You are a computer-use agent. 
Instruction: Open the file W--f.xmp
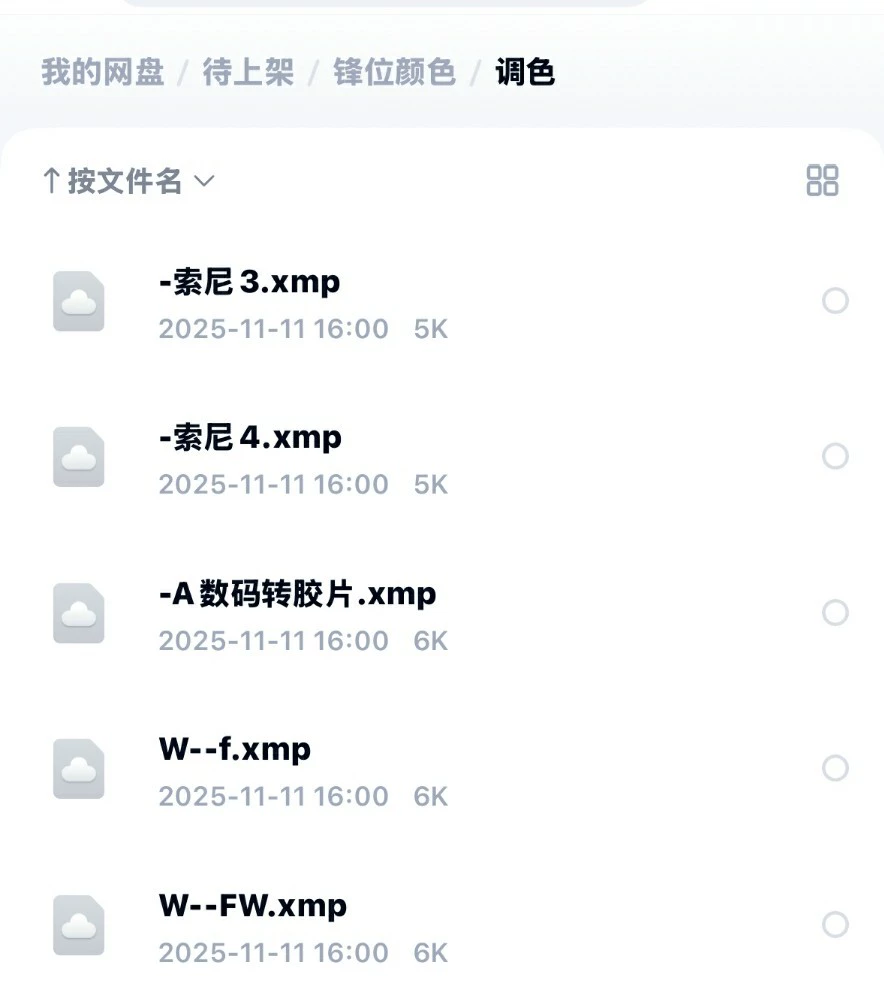click(x=235, y=750)
